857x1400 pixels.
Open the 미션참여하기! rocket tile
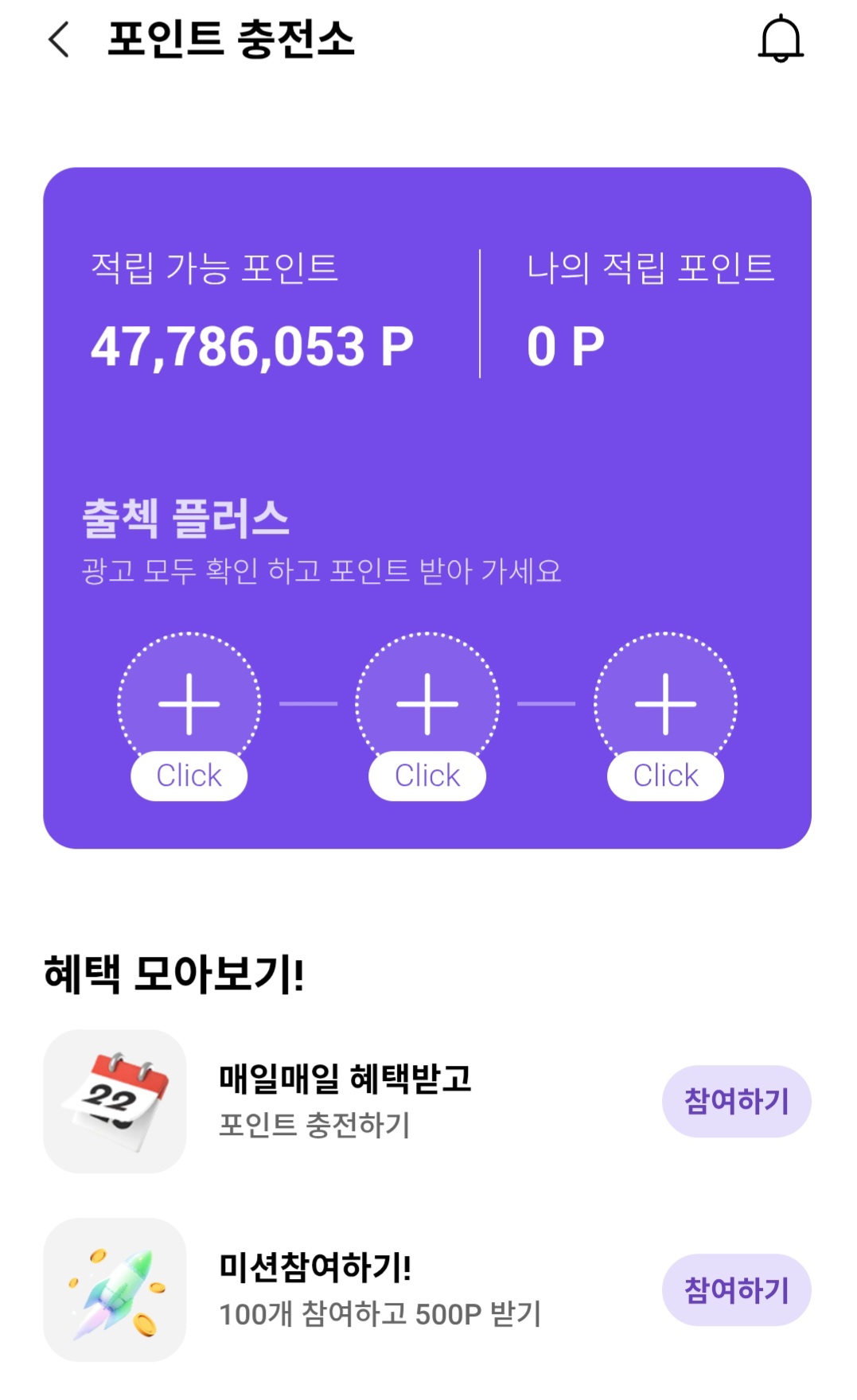click(115, 1289)
